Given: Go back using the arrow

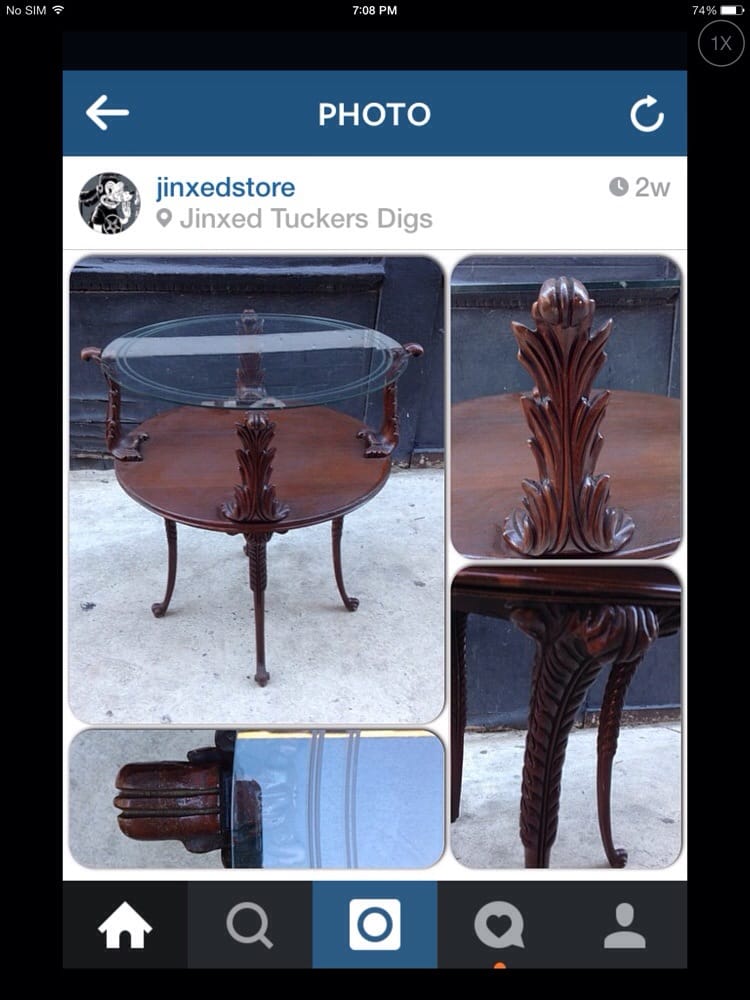Looking at the screenshot, I should pos(107,113).
